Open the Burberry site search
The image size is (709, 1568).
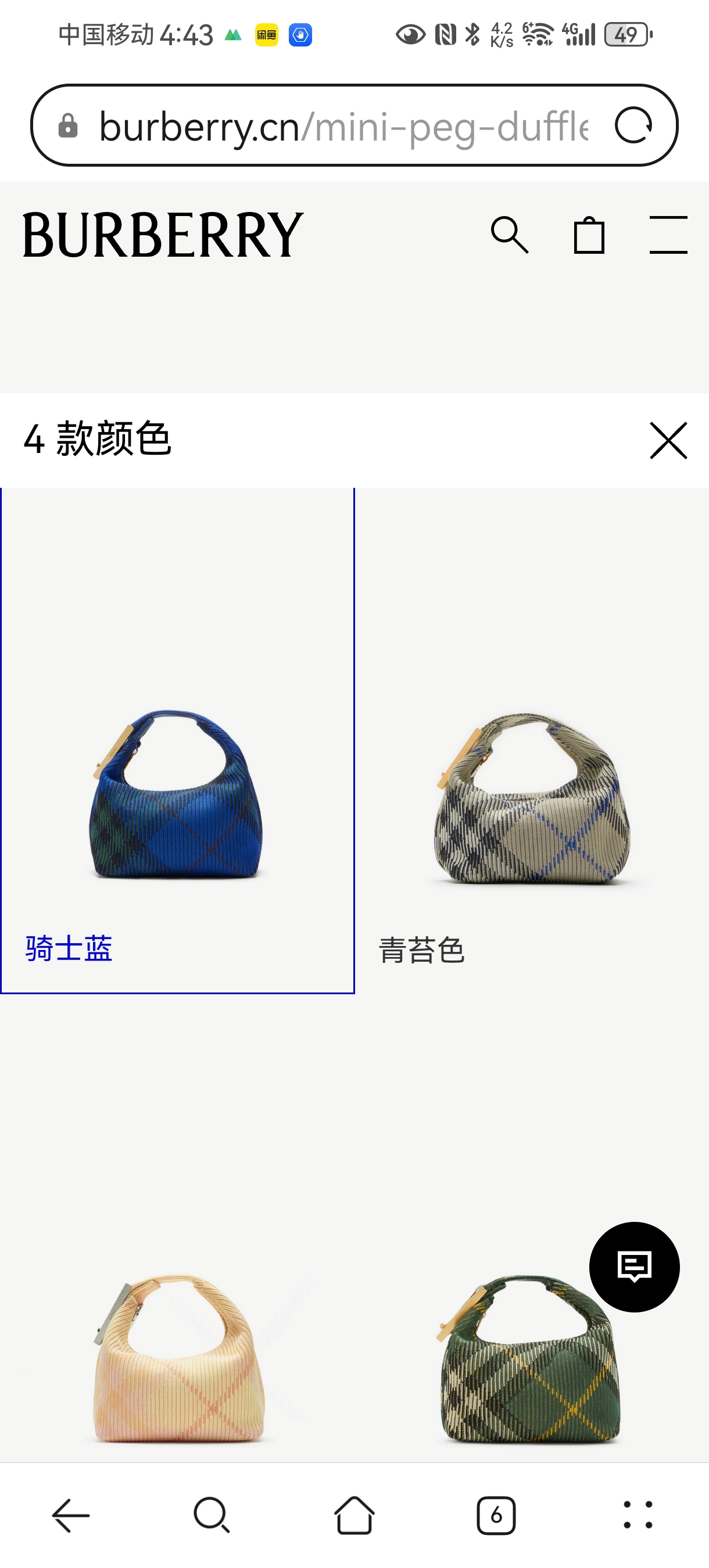click(509, 235)
